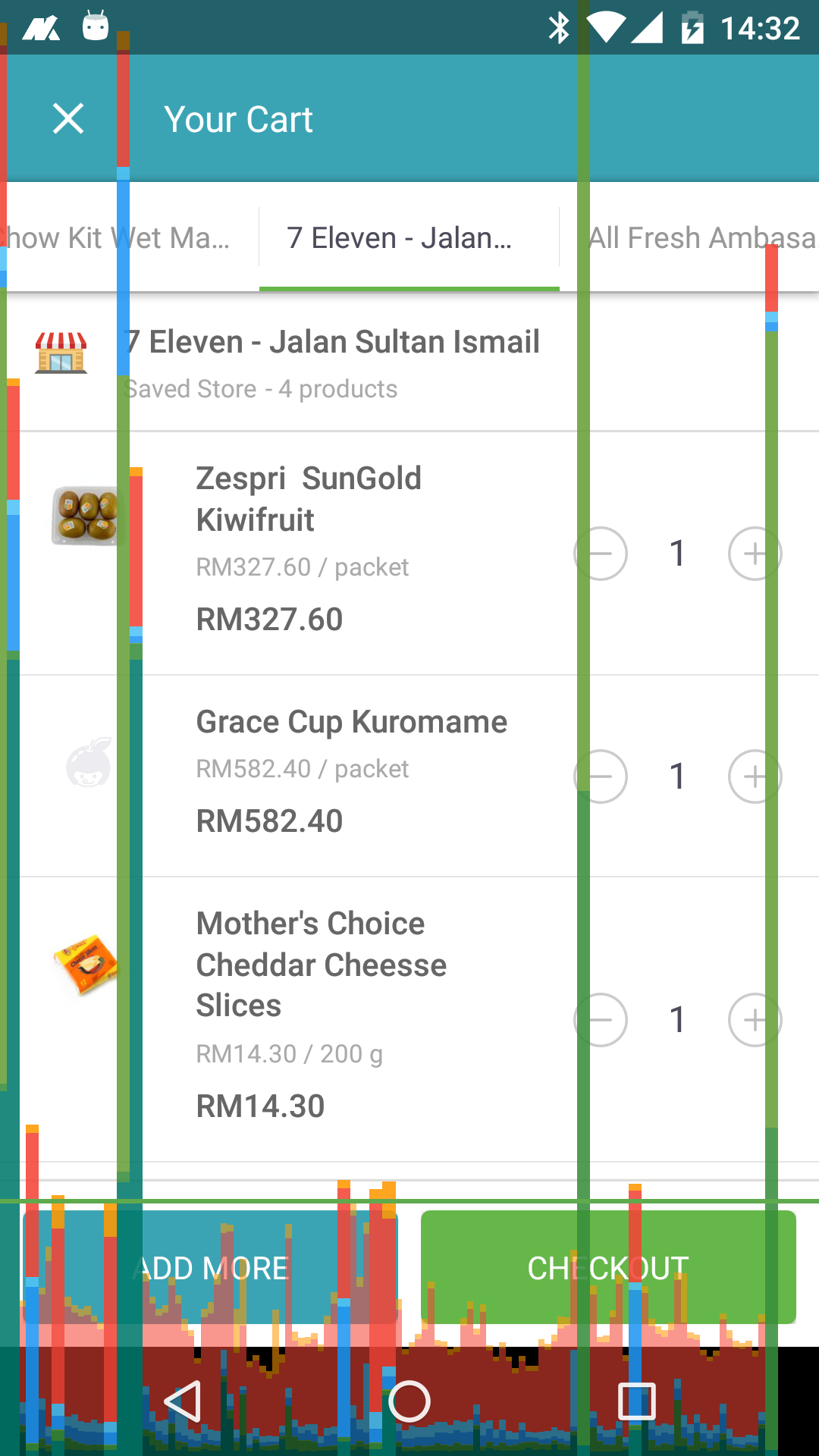Open recent apps from navigation bar
This screenshot has width=819, height=1456.
(636, 1401)
